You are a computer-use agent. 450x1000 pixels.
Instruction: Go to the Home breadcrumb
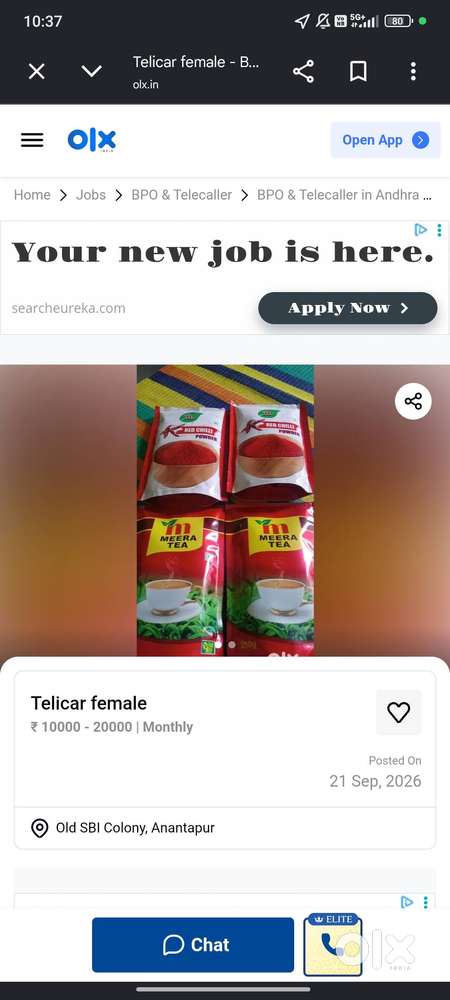32,195
